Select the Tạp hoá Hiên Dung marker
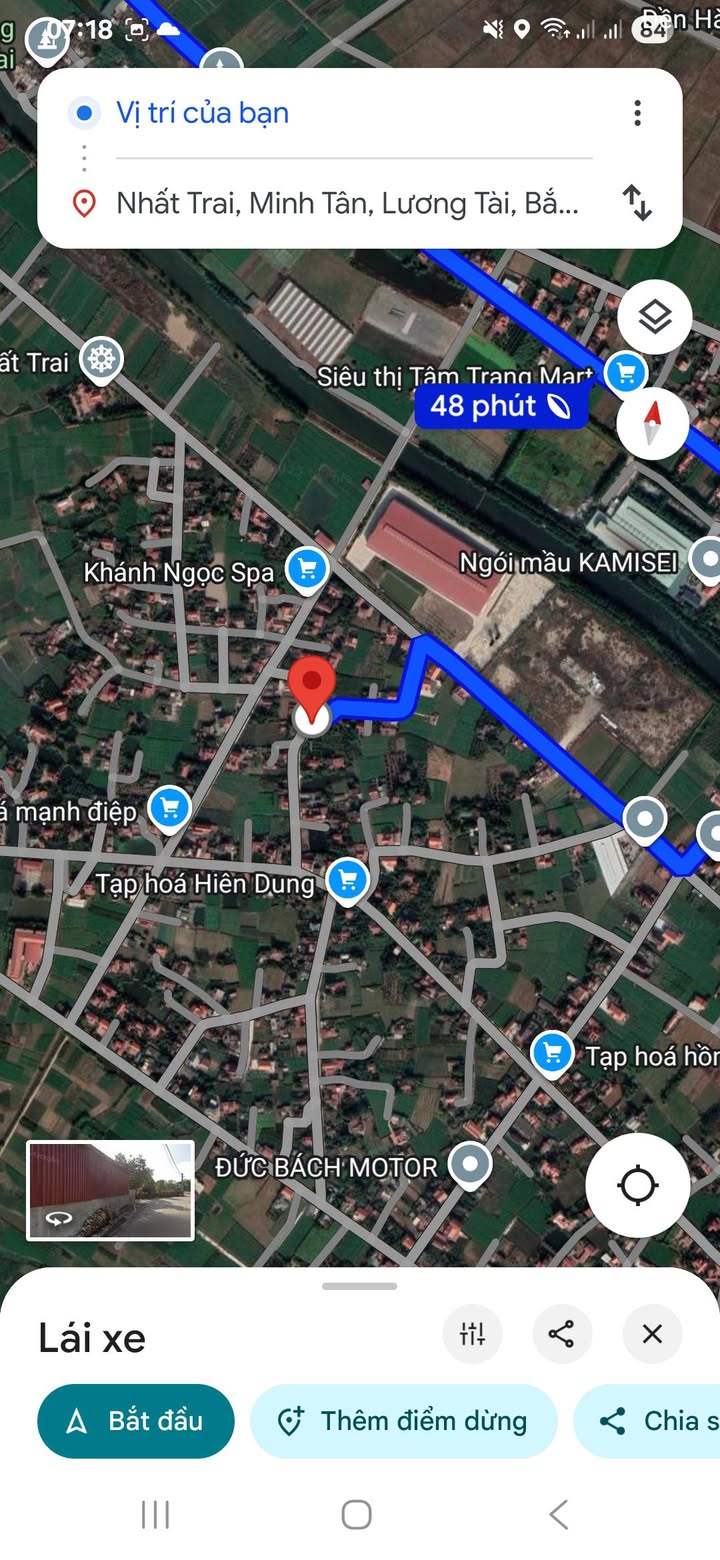 pos(347,881)
